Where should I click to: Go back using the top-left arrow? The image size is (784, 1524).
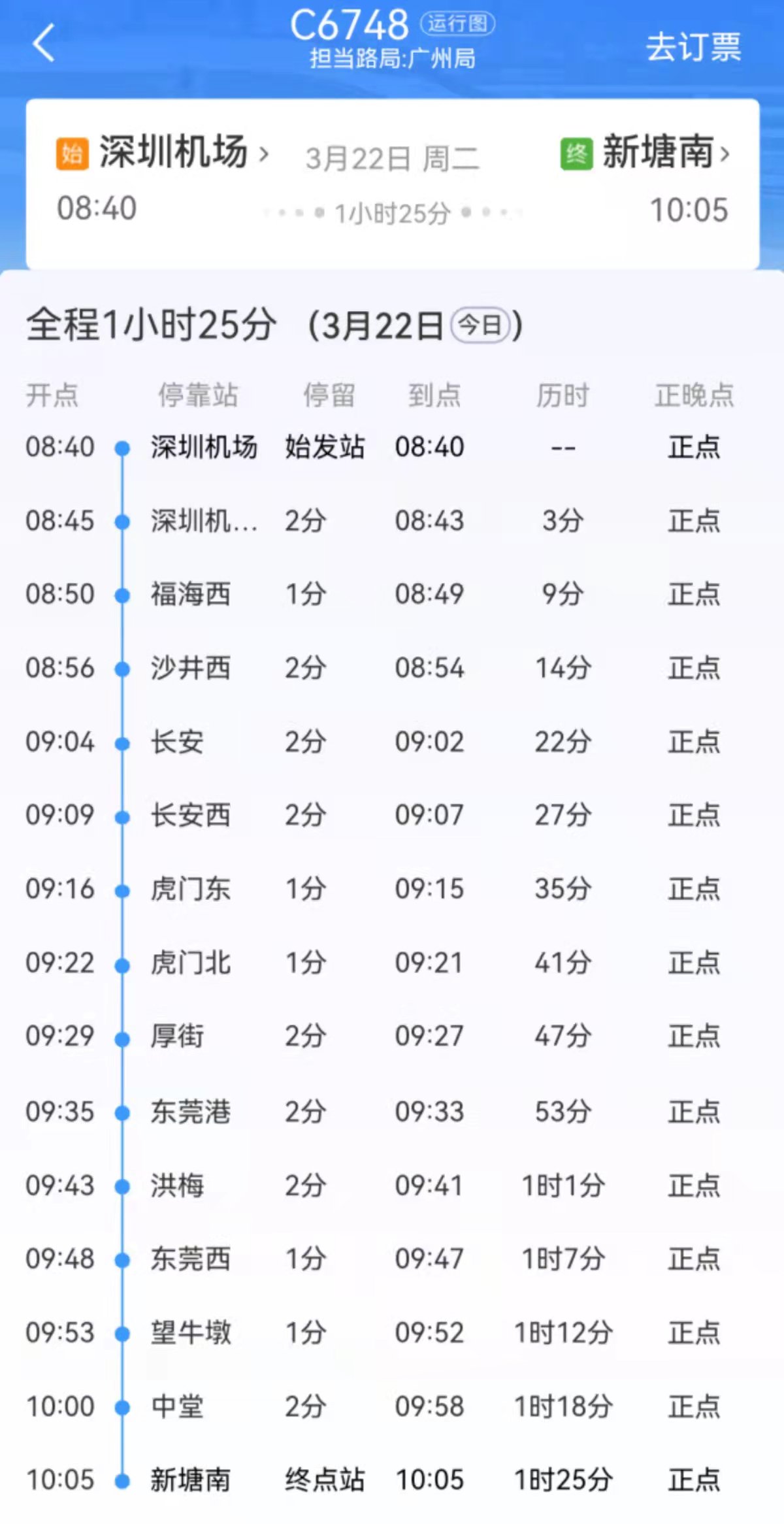pyautogui.click(x=43, y=43)
